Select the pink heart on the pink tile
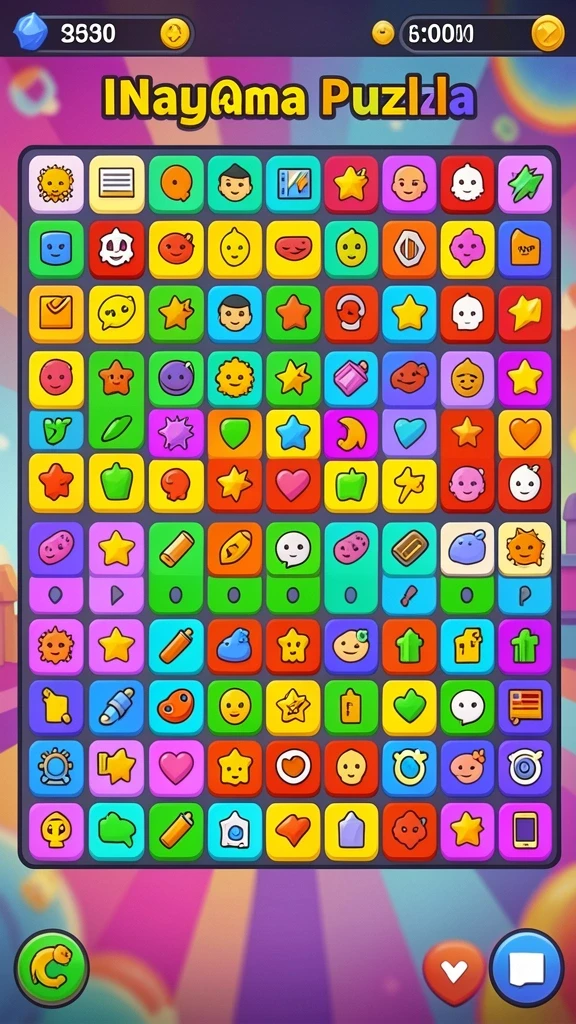 [x=176, y=767]
